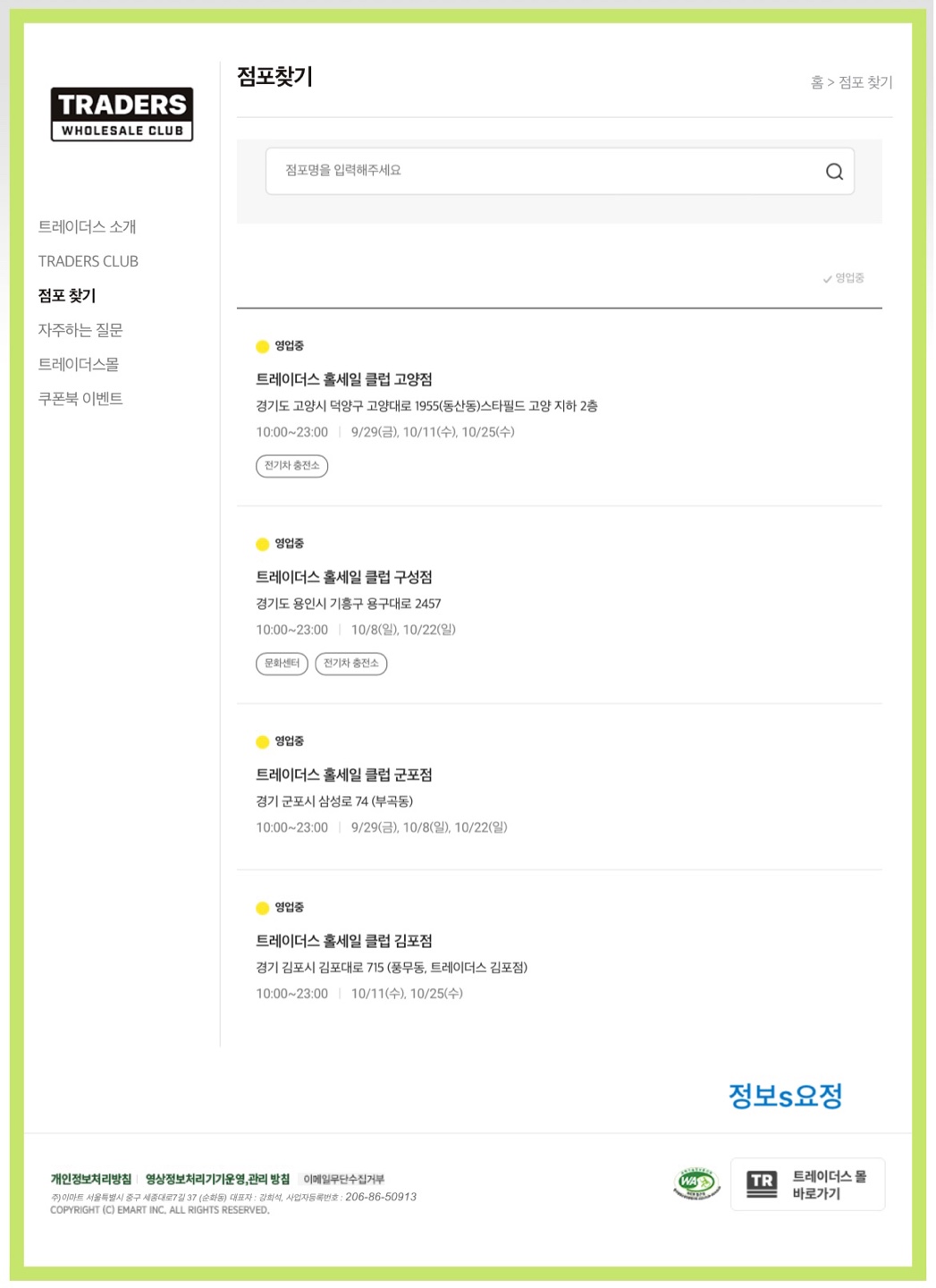Click the 전기차 충전소 badge under 고양점
Screen dimensions: 936x1288
[292, 465]
